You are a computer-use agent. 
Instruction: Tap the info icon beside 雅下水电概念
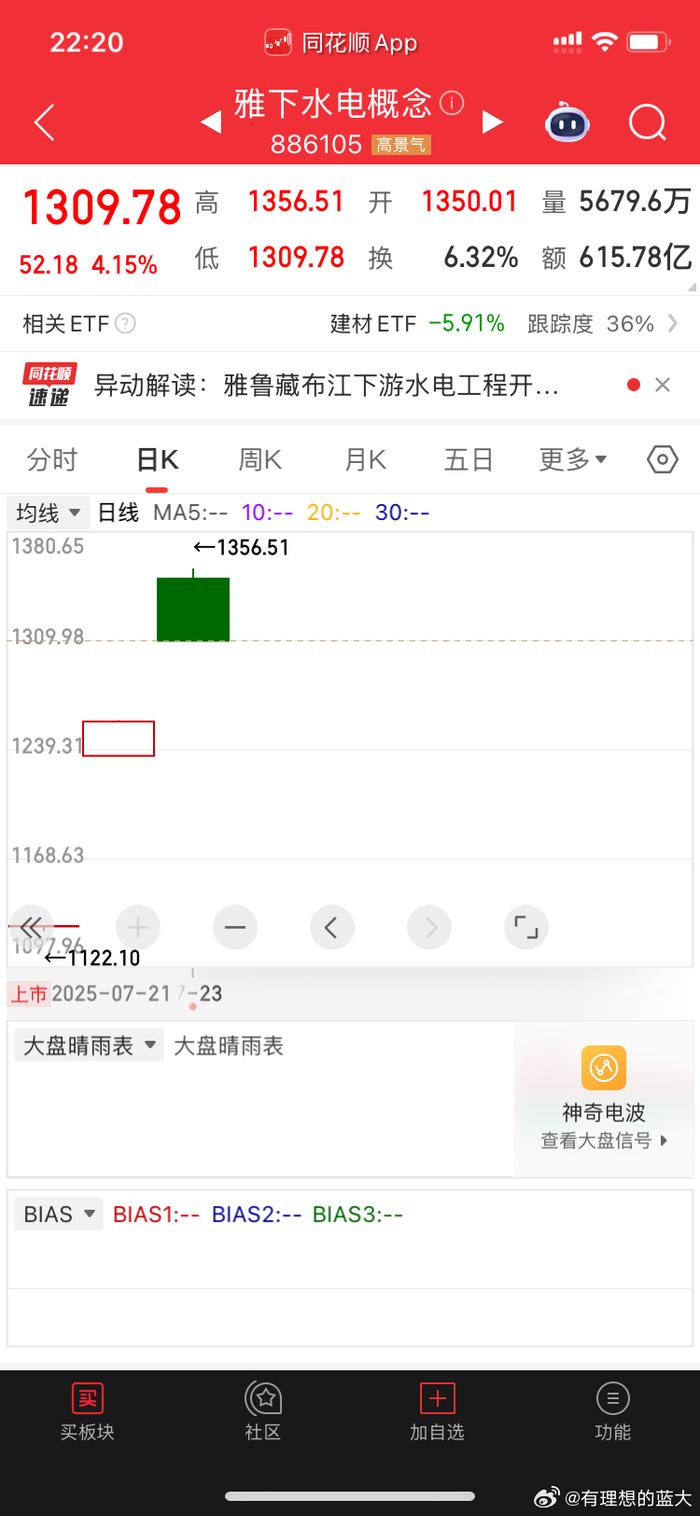click(452, 103)
